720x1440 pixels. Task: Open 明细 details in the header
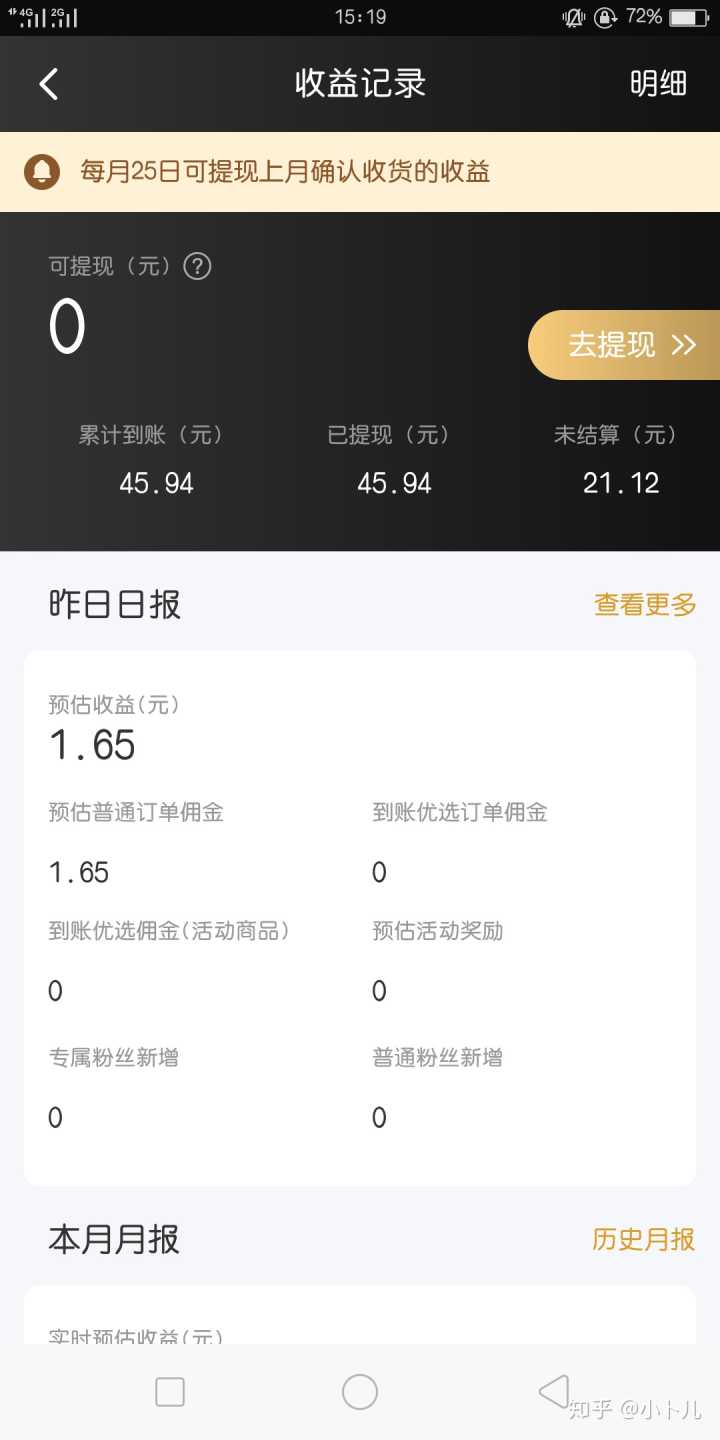(x=658, y=84)
